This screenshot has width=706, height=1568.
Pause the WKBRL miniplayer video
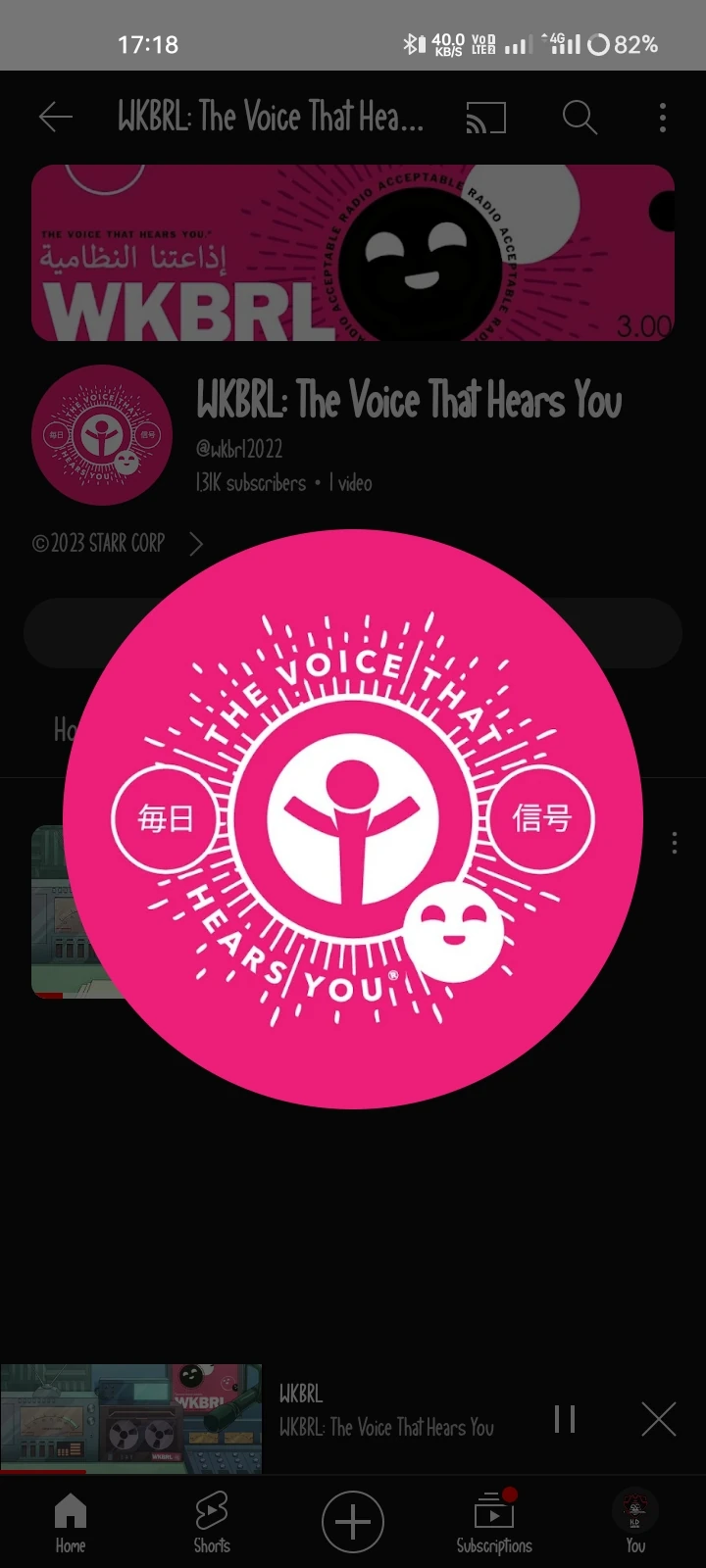(x=565, y=1418)
